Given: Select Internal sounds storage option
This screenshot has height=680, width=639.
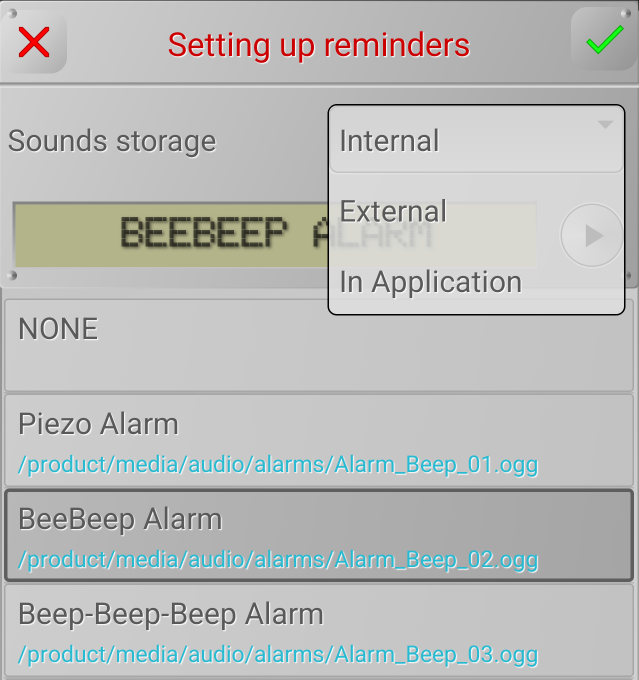Looking at the screenshot, I should (476, 141).
